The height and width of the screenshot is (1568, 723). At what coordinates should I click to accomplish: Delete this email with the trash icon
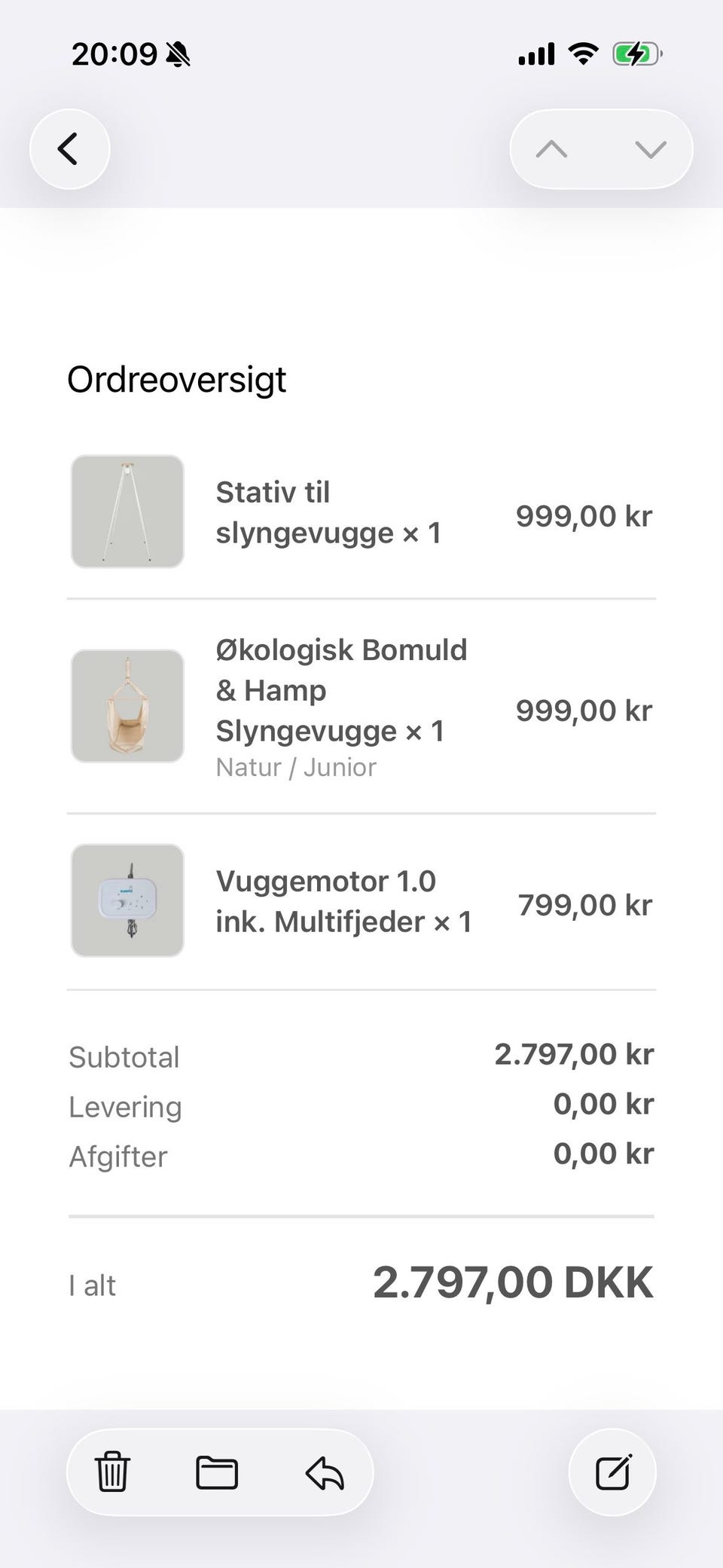click(x=112, y=1472)
